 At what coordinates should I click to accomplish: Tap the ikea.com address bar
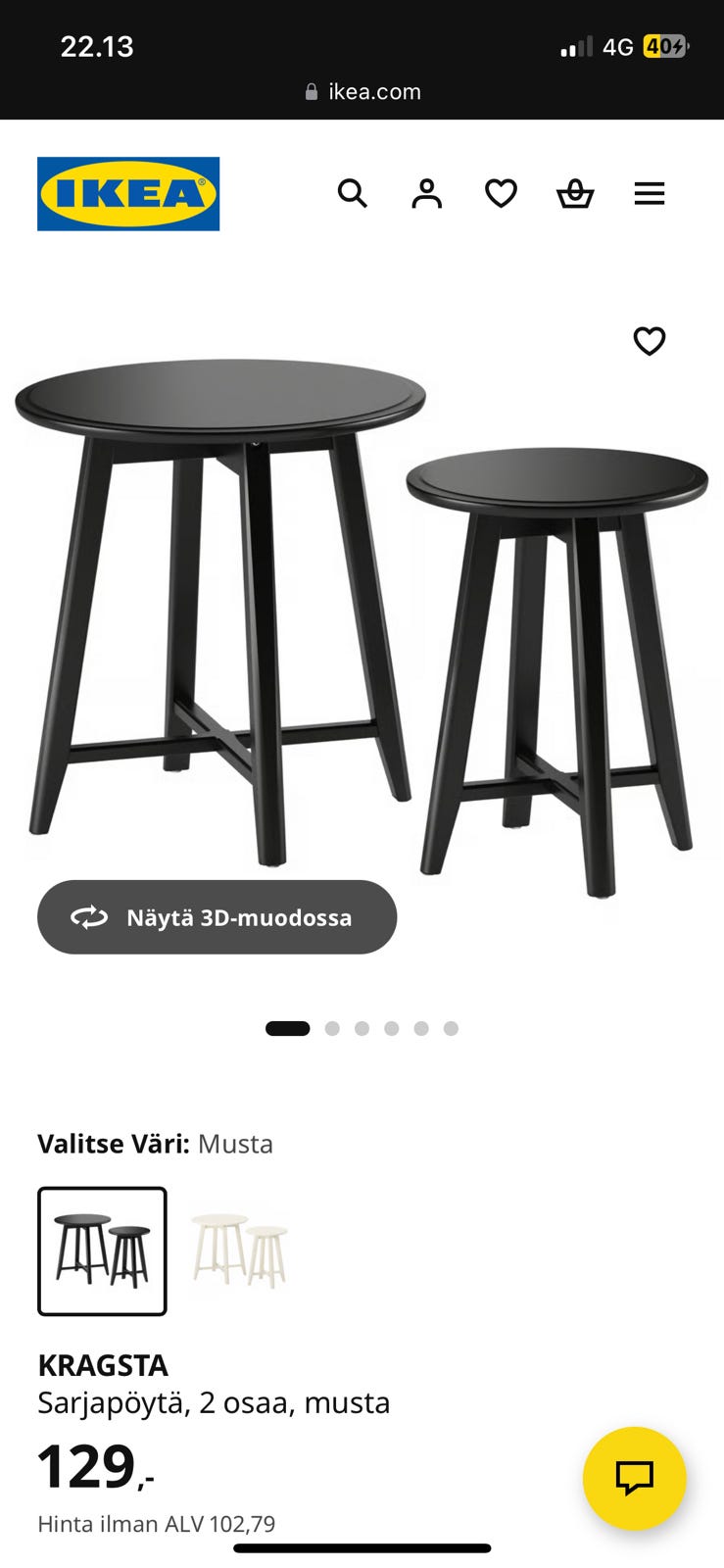point(362,92)
